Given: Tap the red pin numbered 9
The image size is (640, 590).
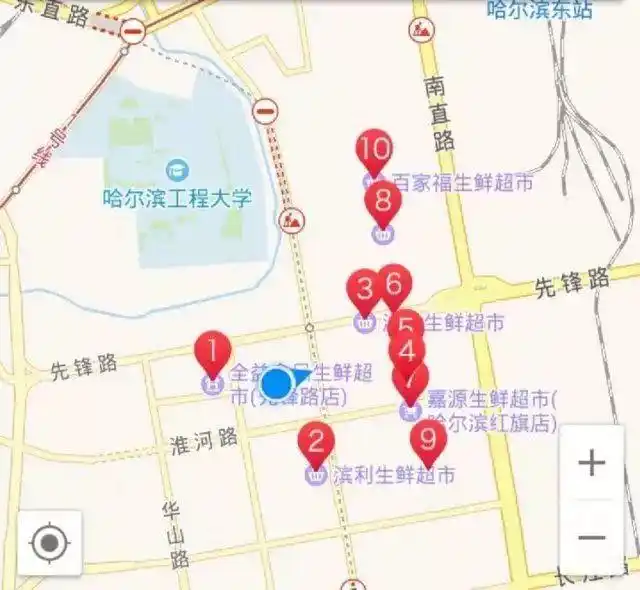Looking at the screenshot, I should (429, 439).
